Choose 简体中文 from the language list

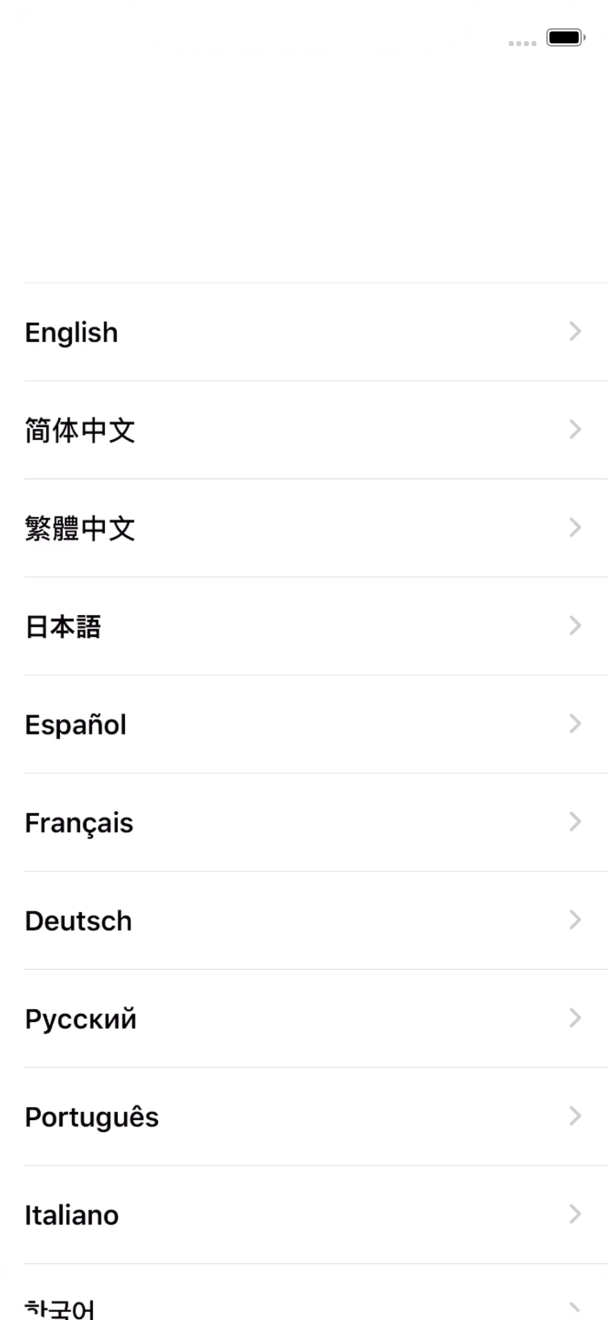(304, 430)
